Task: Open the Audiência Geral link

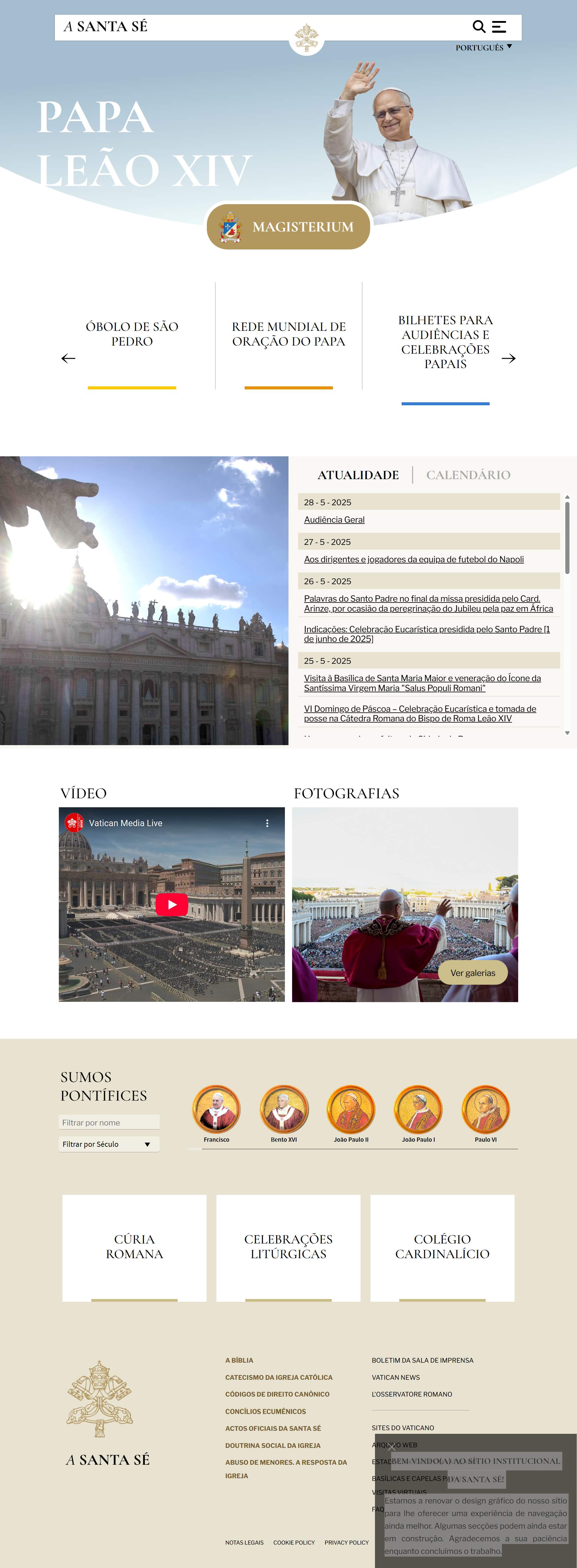Action: 334,520
